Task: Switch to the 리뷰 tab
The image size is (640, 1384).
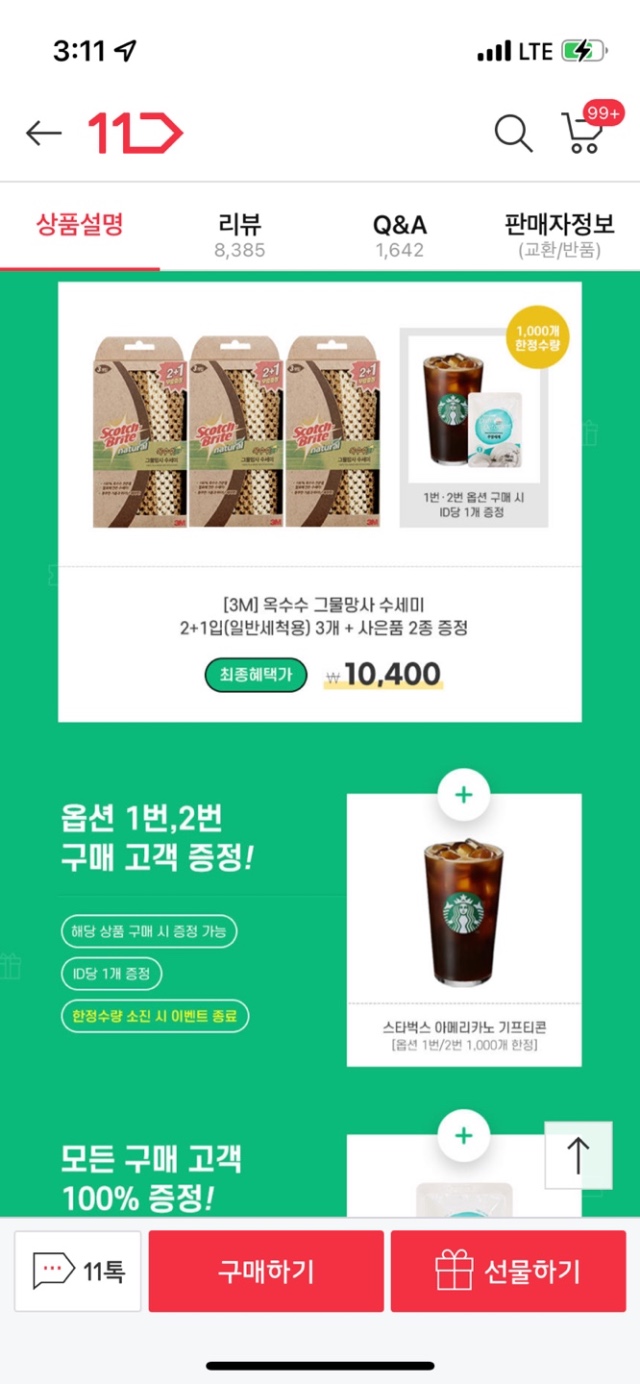Action: (240, 235)
